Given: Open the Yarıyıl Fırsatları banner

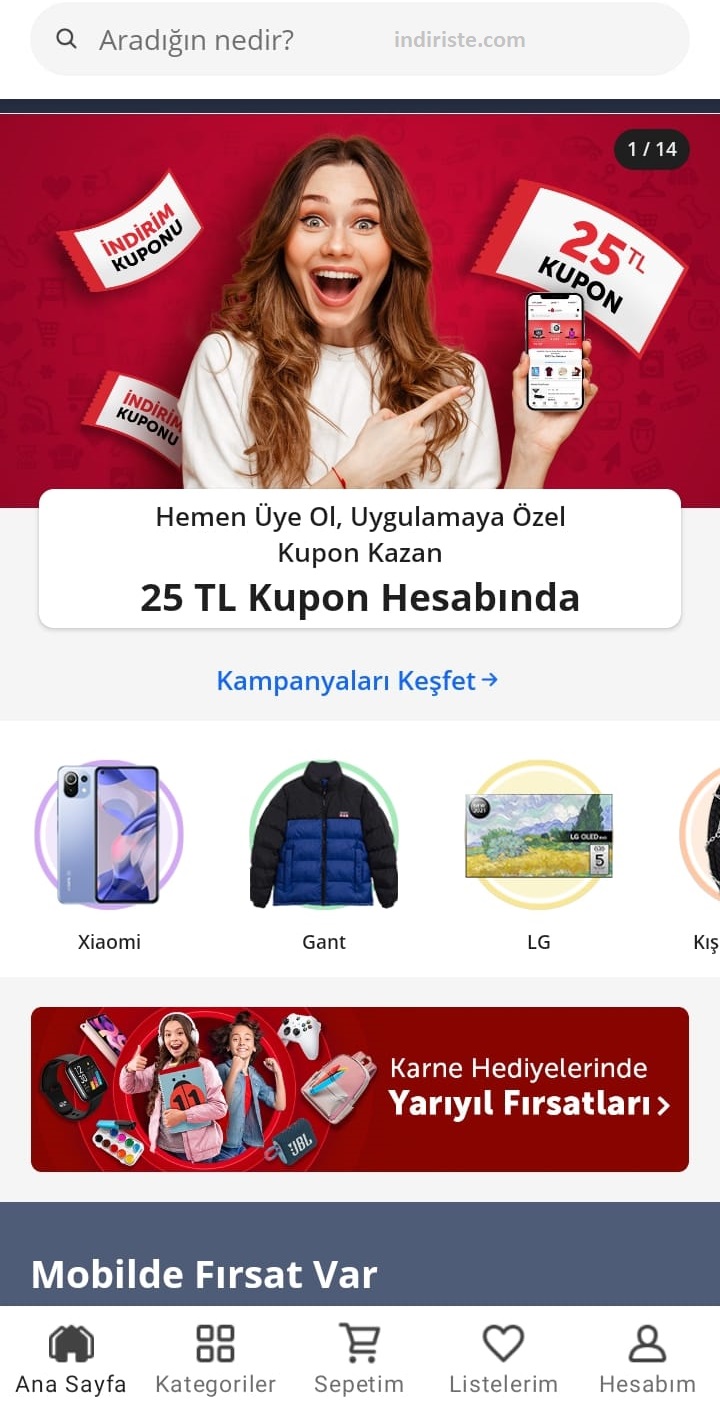Looking at the screenshot, I should pyautogui.click(x=360, y=1089).
